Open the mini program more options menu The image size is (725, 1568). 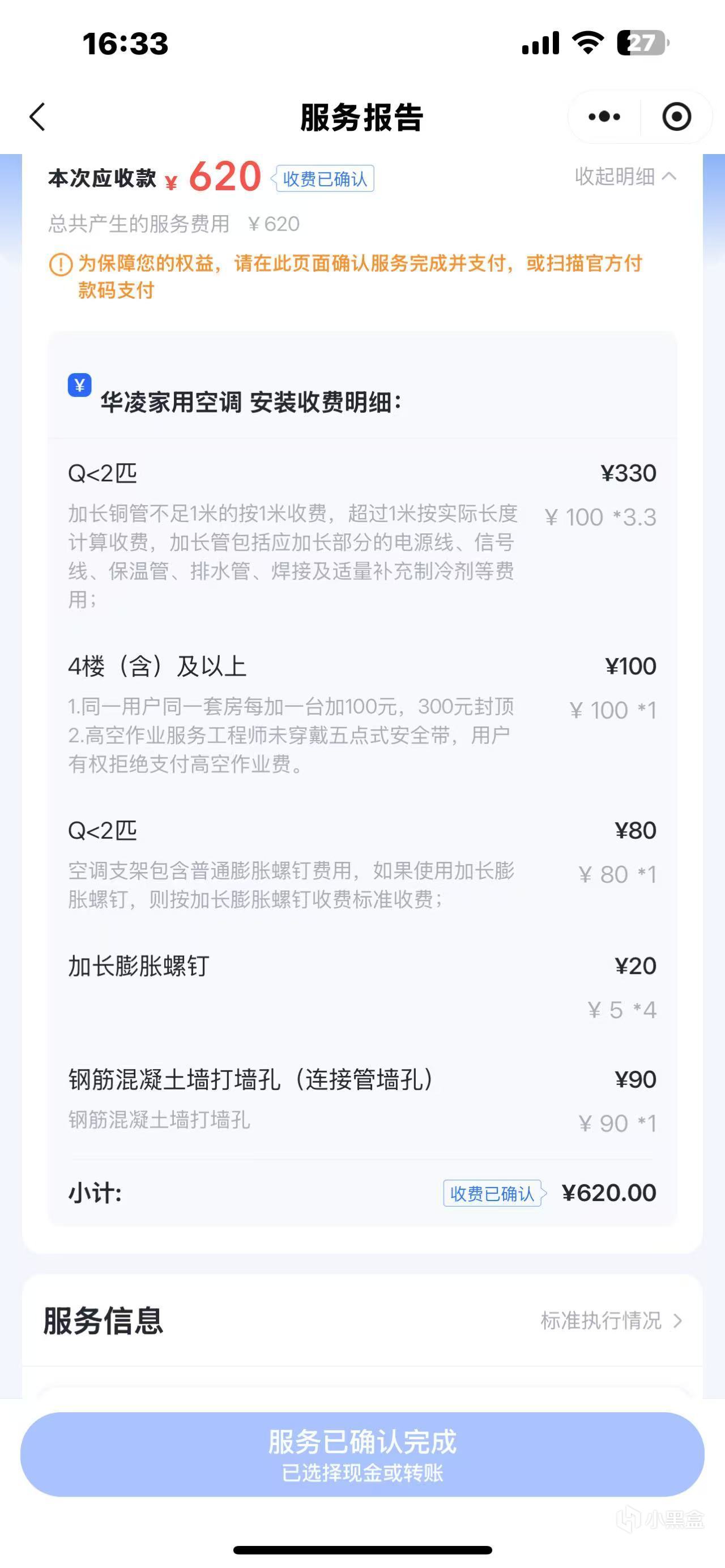[604, 117]
